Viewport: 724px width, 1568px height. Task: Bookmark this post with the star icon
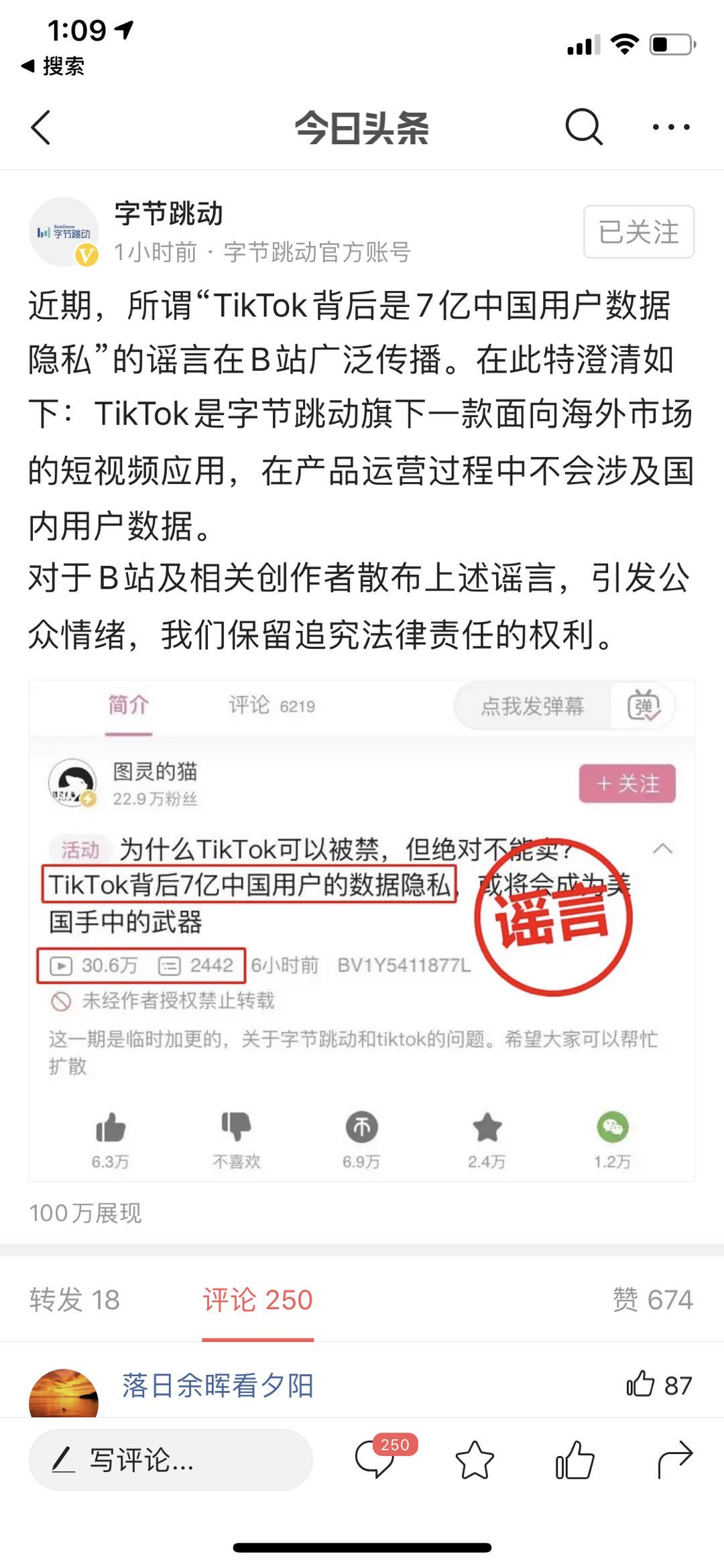pos(475,1459)
